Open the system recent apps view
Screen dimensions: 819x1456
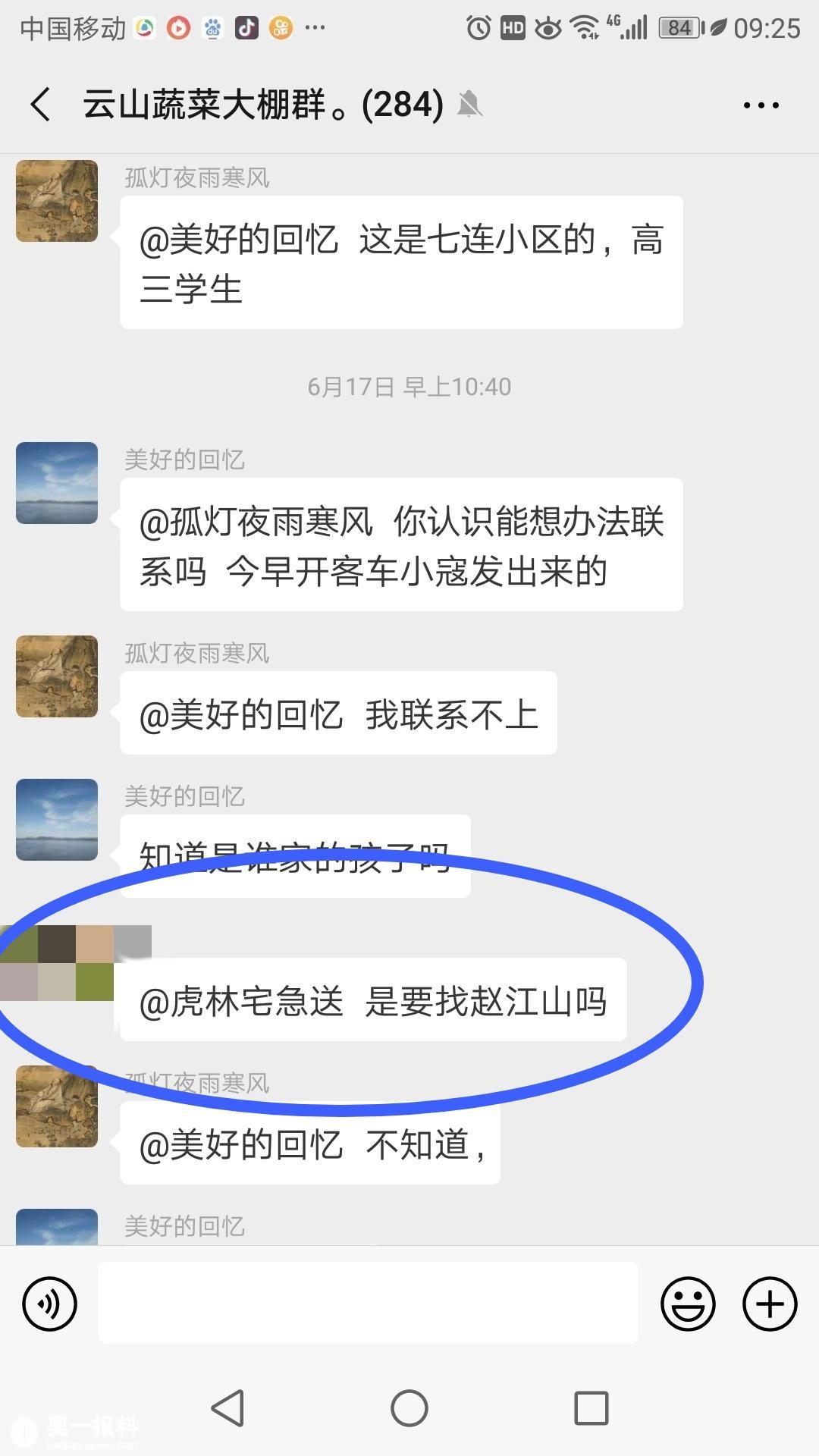click(591, 1409)
